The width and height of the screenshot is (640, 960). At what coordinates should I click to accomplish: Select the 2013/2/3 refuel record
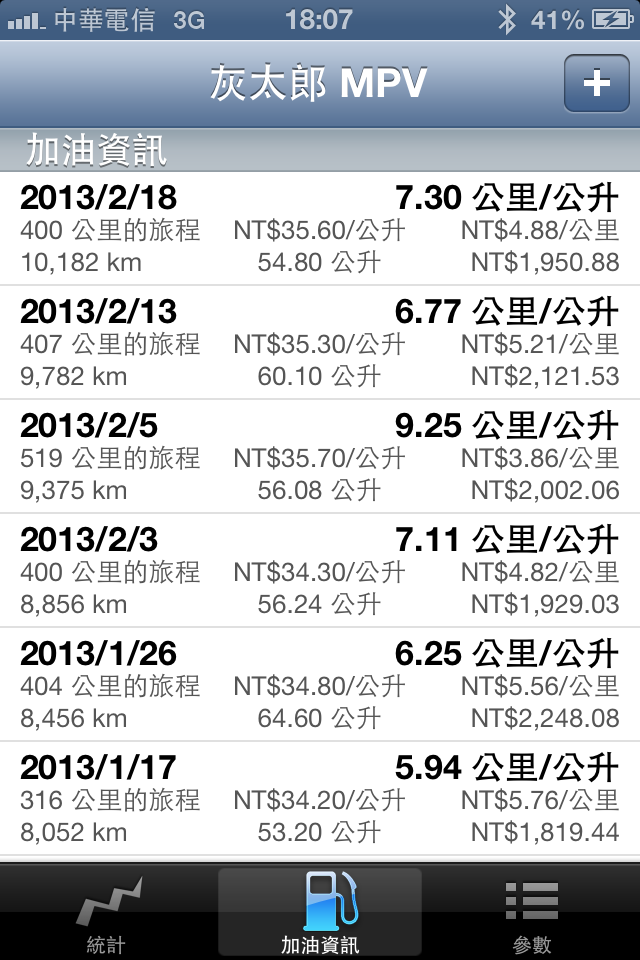point(320,571)
